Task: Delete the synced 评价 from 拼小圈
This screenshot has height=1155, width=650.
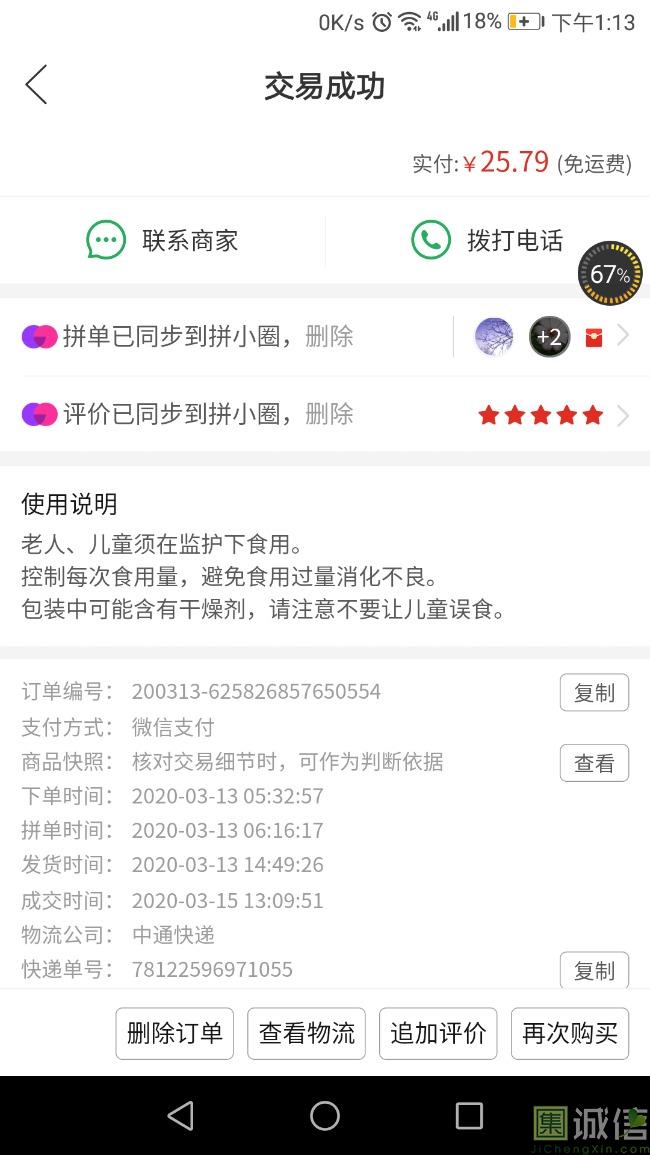Action: 329,414
